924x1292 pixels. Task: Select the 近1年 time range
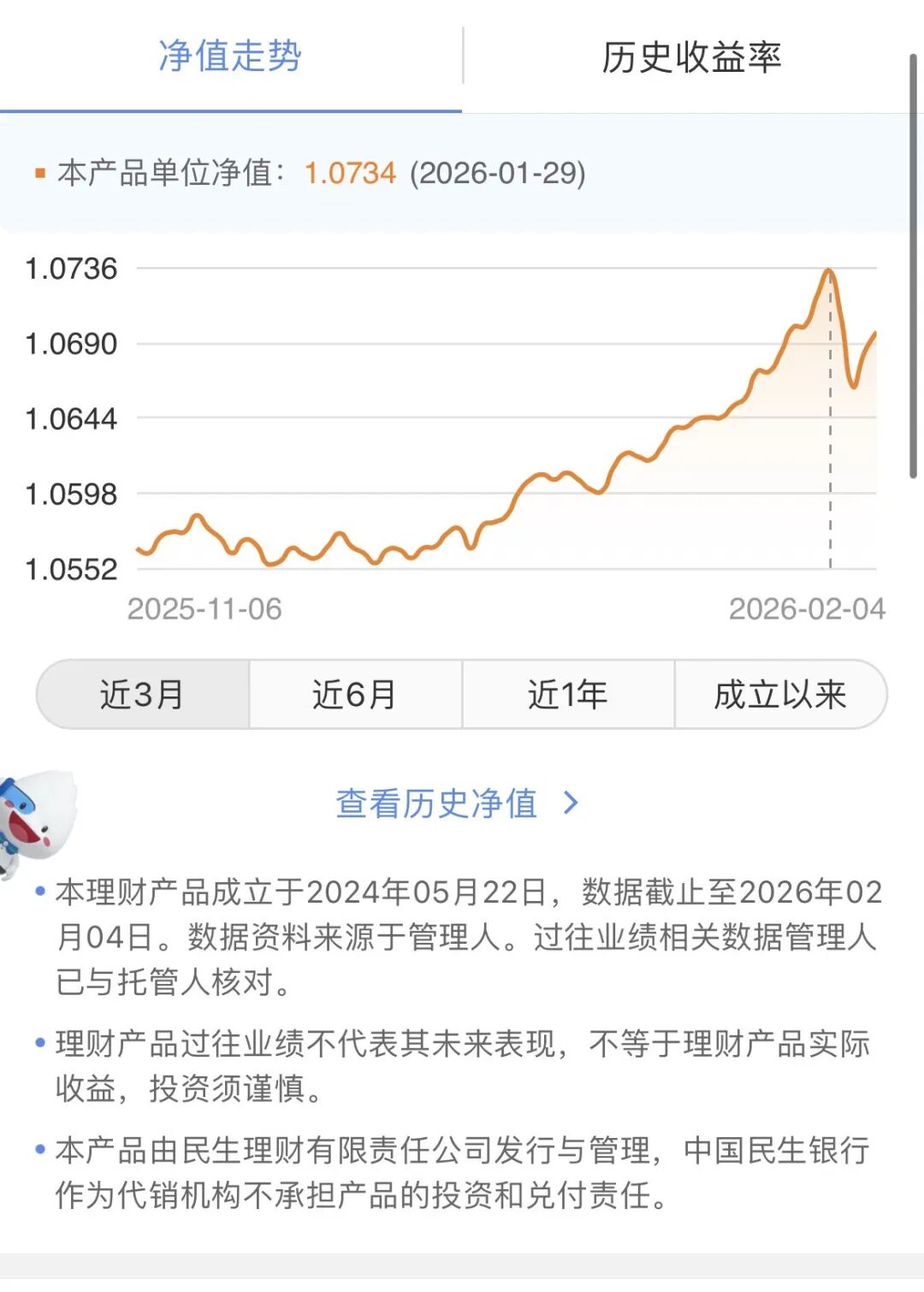pyautogui.click(x=567, y=695)
